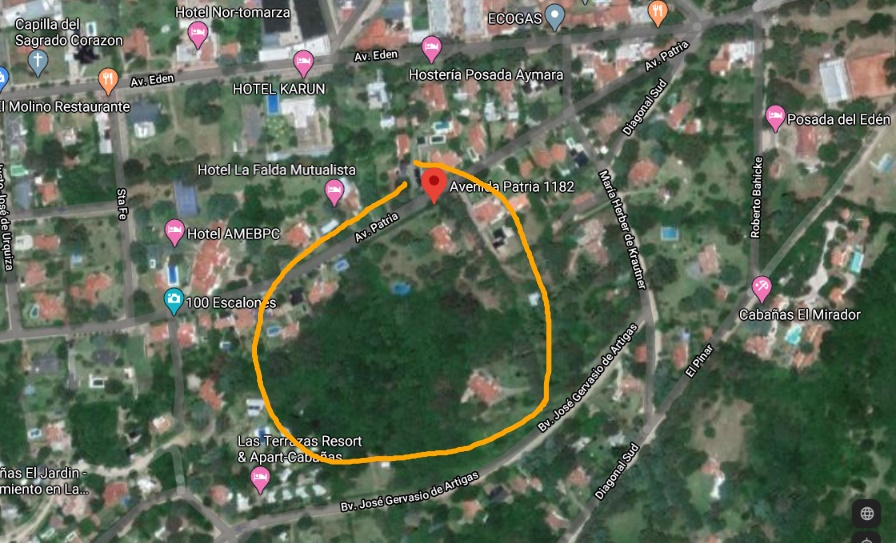This screenshot has height=543, width=896.
Task: Open the 100 Escalones photo spot marker
Action: click(174, 300)
